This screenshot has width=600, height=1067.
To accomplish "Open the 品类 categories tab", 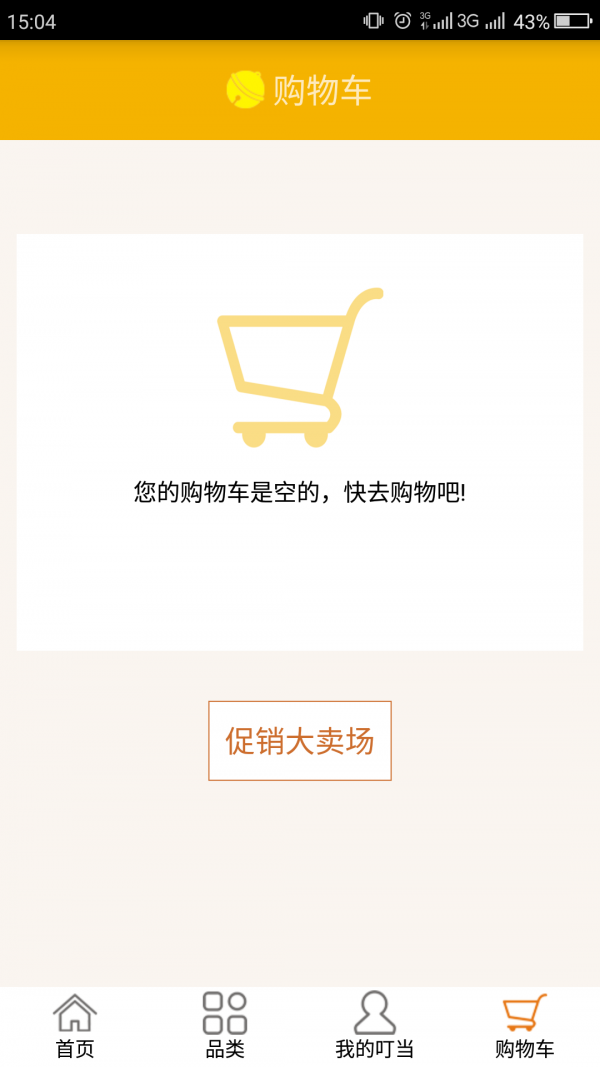I will [x=225, y=1026].
